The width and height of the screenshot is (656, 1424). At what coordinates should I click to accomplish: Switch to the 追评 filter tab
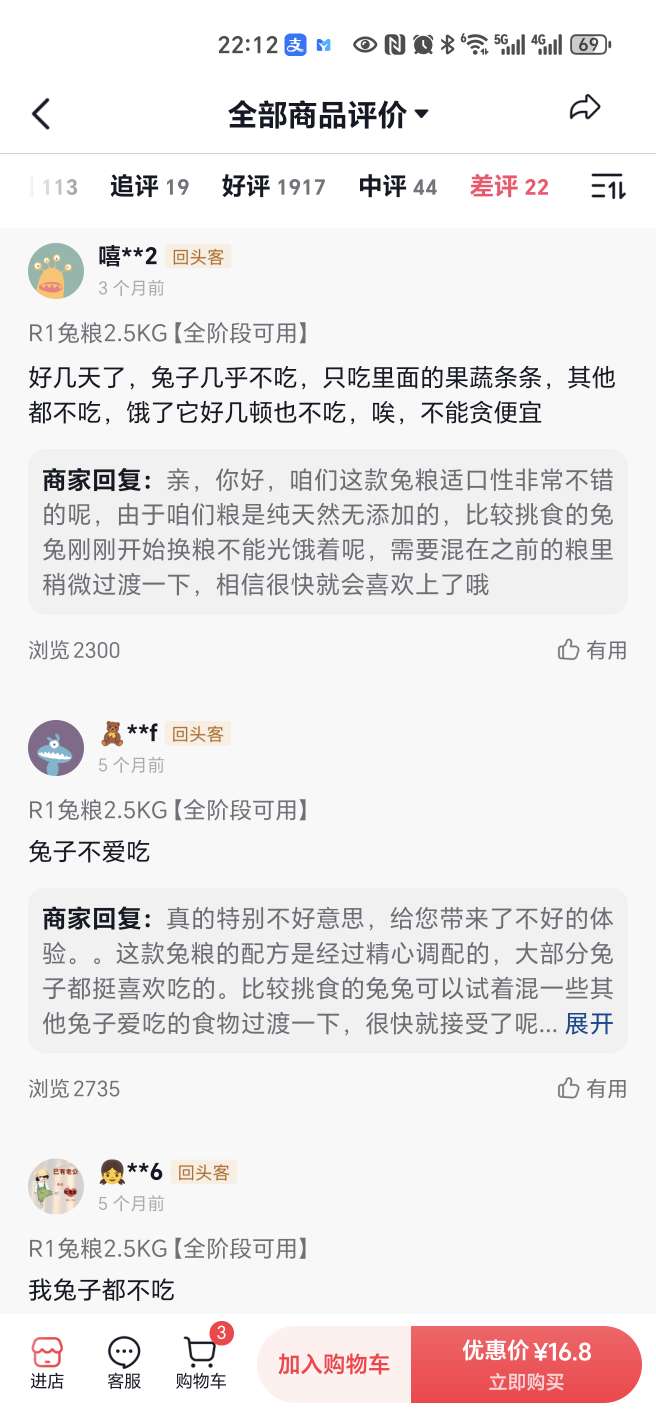tap(149, 186)
